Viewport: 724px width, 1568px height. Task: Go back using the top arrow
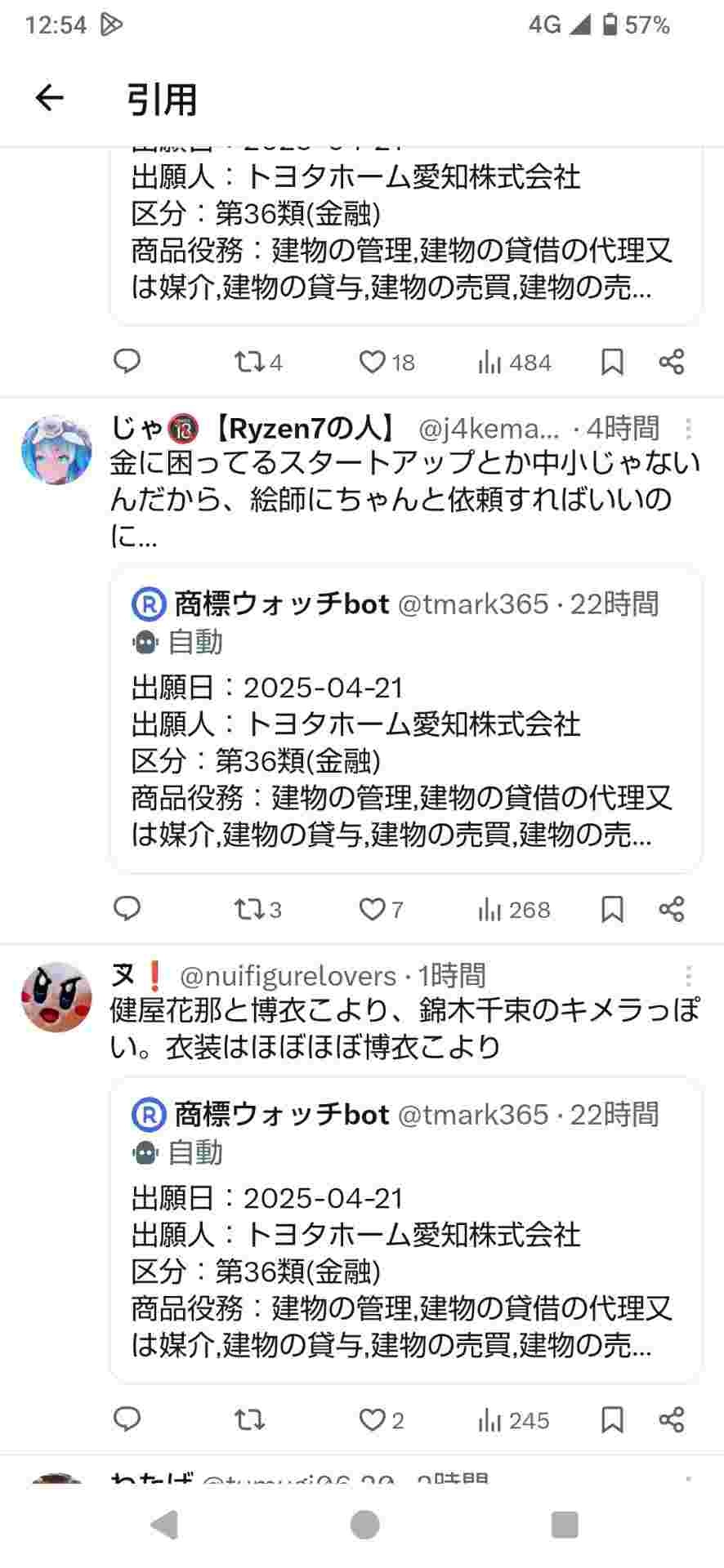(49, 98)
